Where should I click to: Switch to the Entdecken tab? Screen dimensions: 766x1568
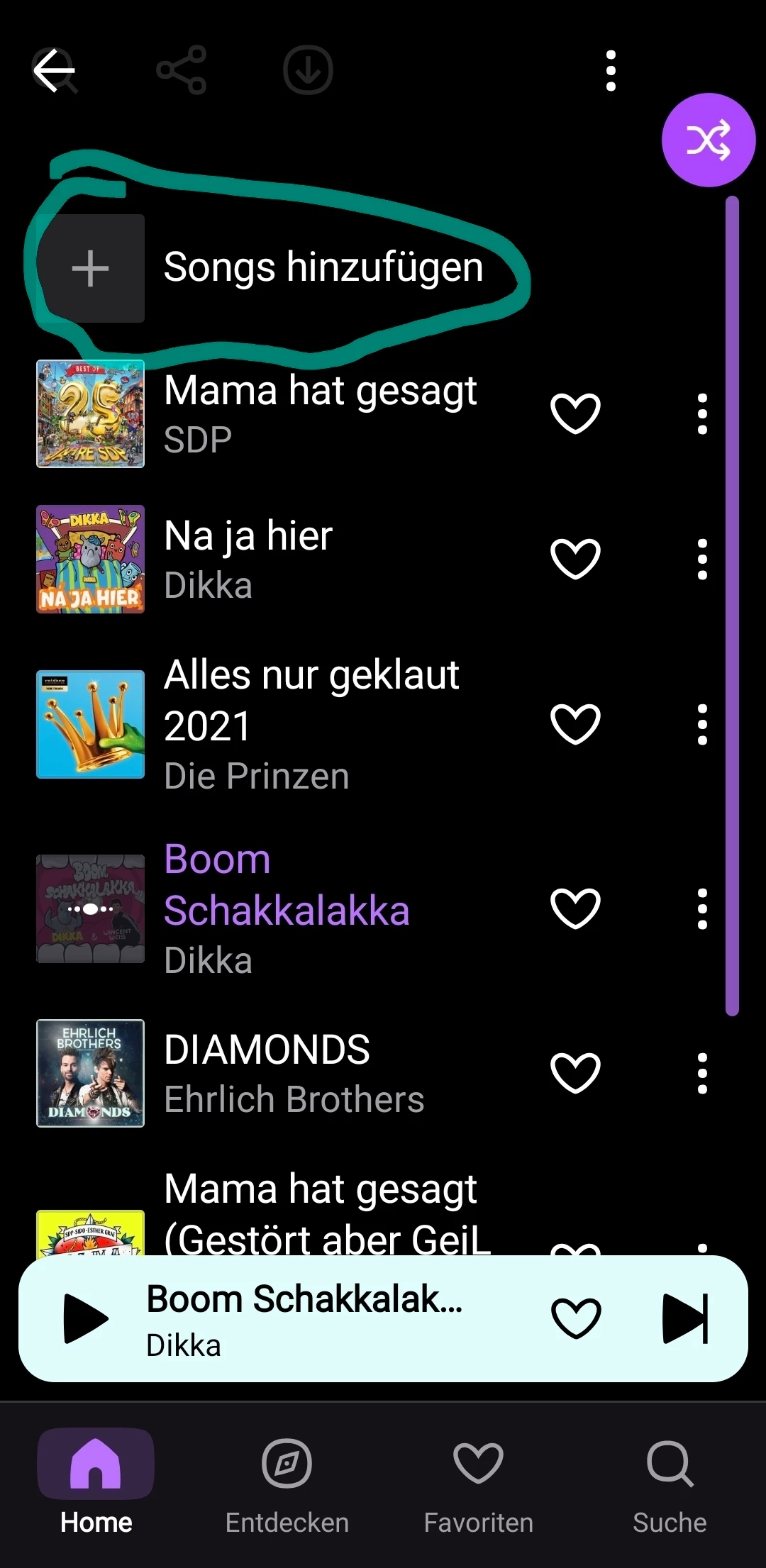click(x=287, y=1480)
